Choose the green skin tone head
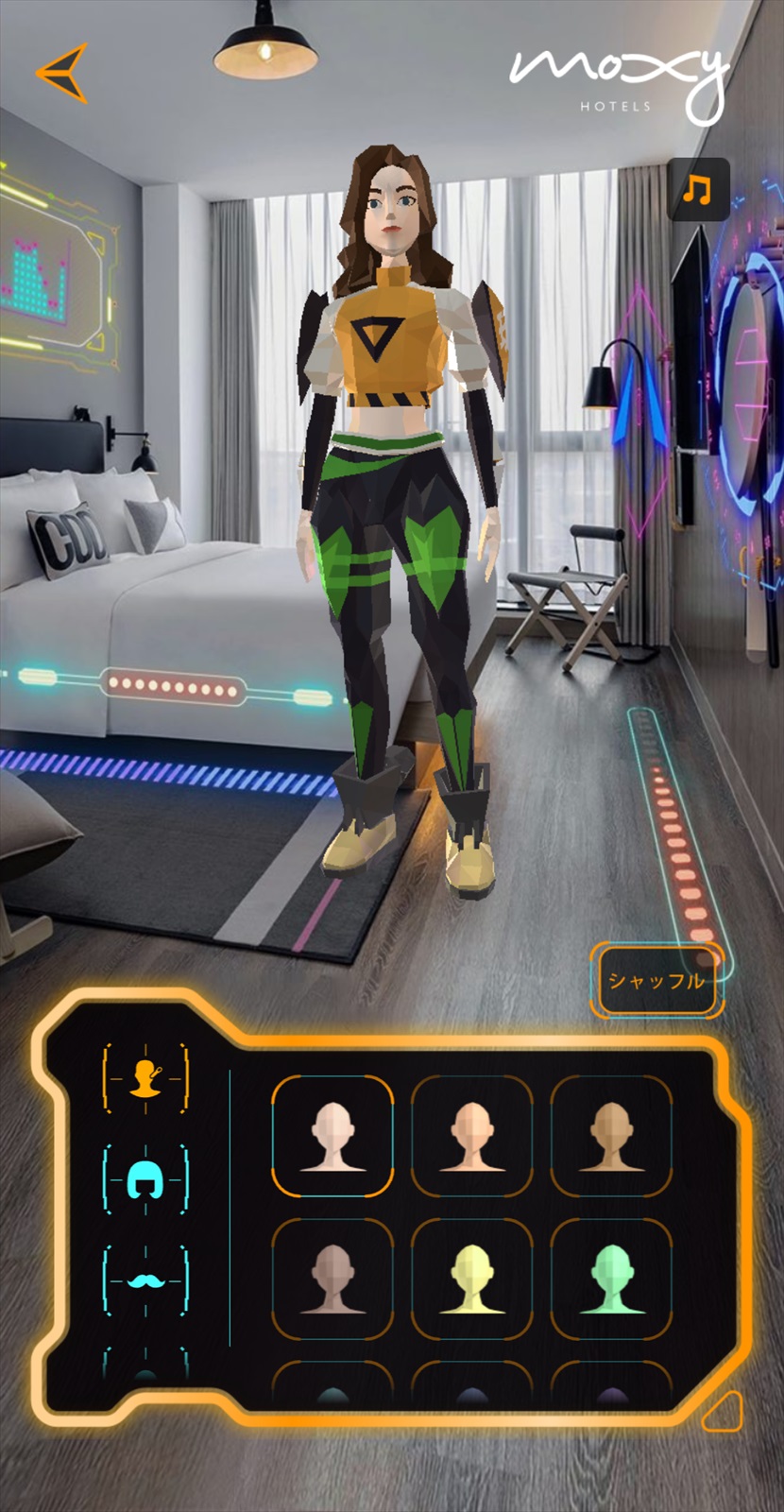 coord(611,1279)
